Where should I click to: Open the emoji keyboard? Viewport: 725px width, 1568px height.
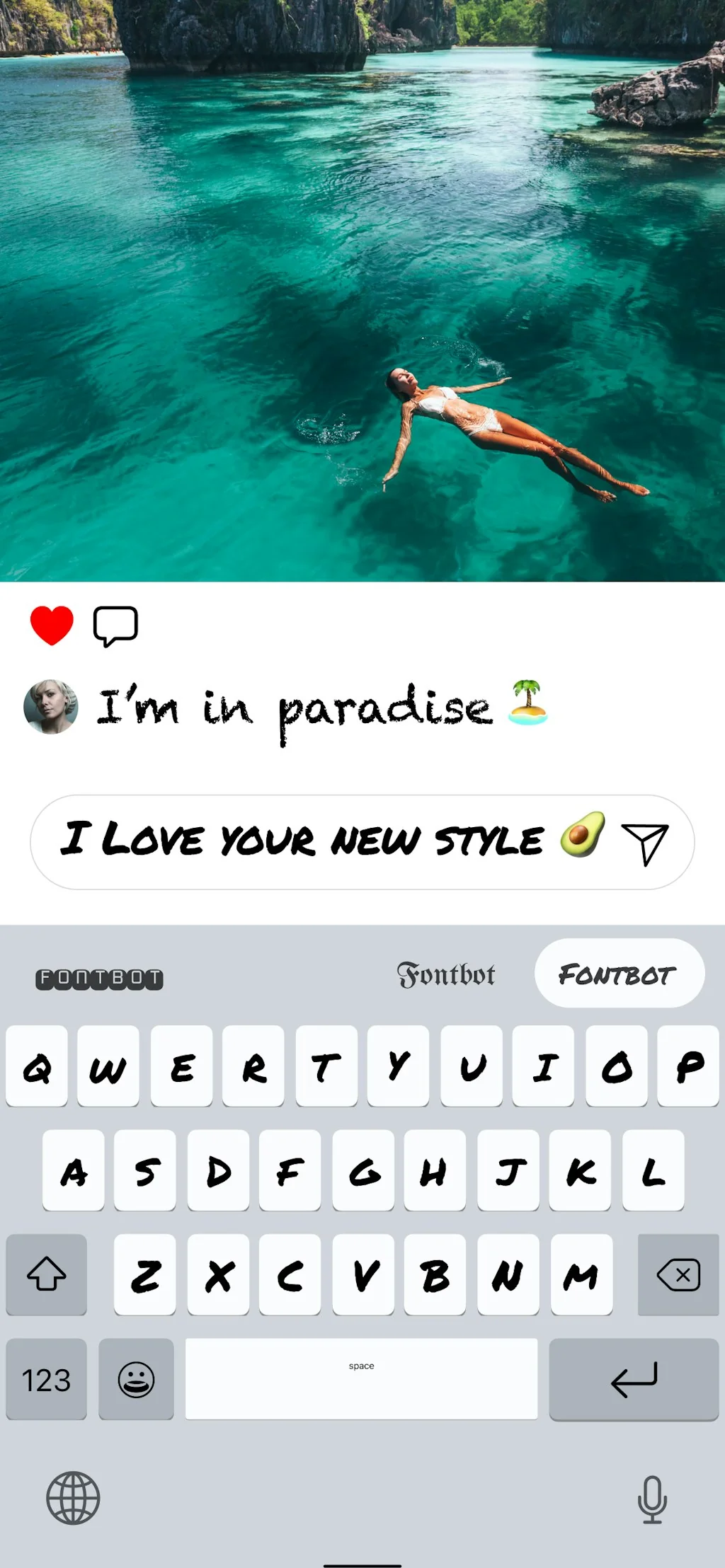click(136, 1379)
